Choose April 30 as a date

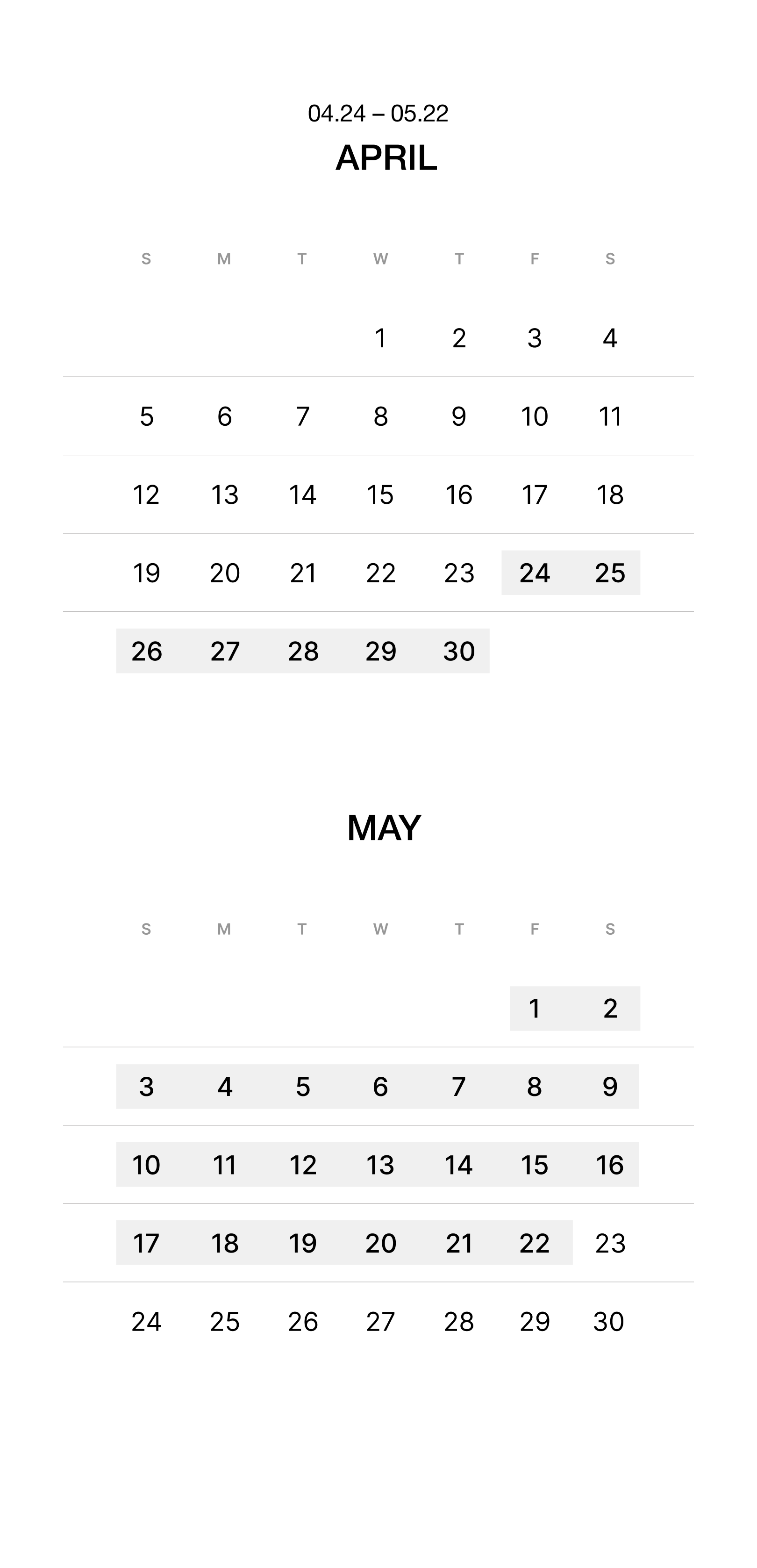click(459, 651)
